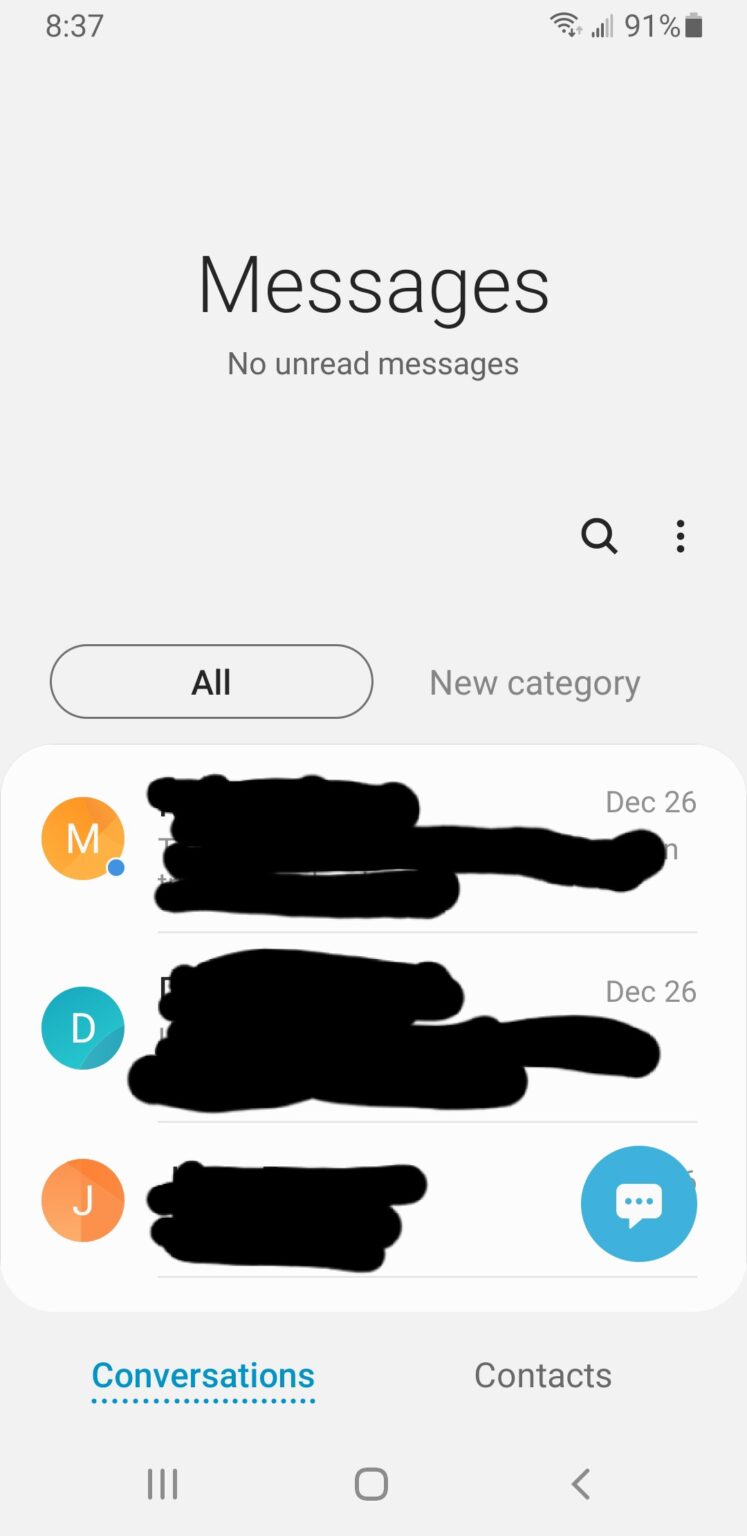Open the conversation with avatar J
The height and width of the screenshot is (1536, 747).
click(x=300, y=1200)
